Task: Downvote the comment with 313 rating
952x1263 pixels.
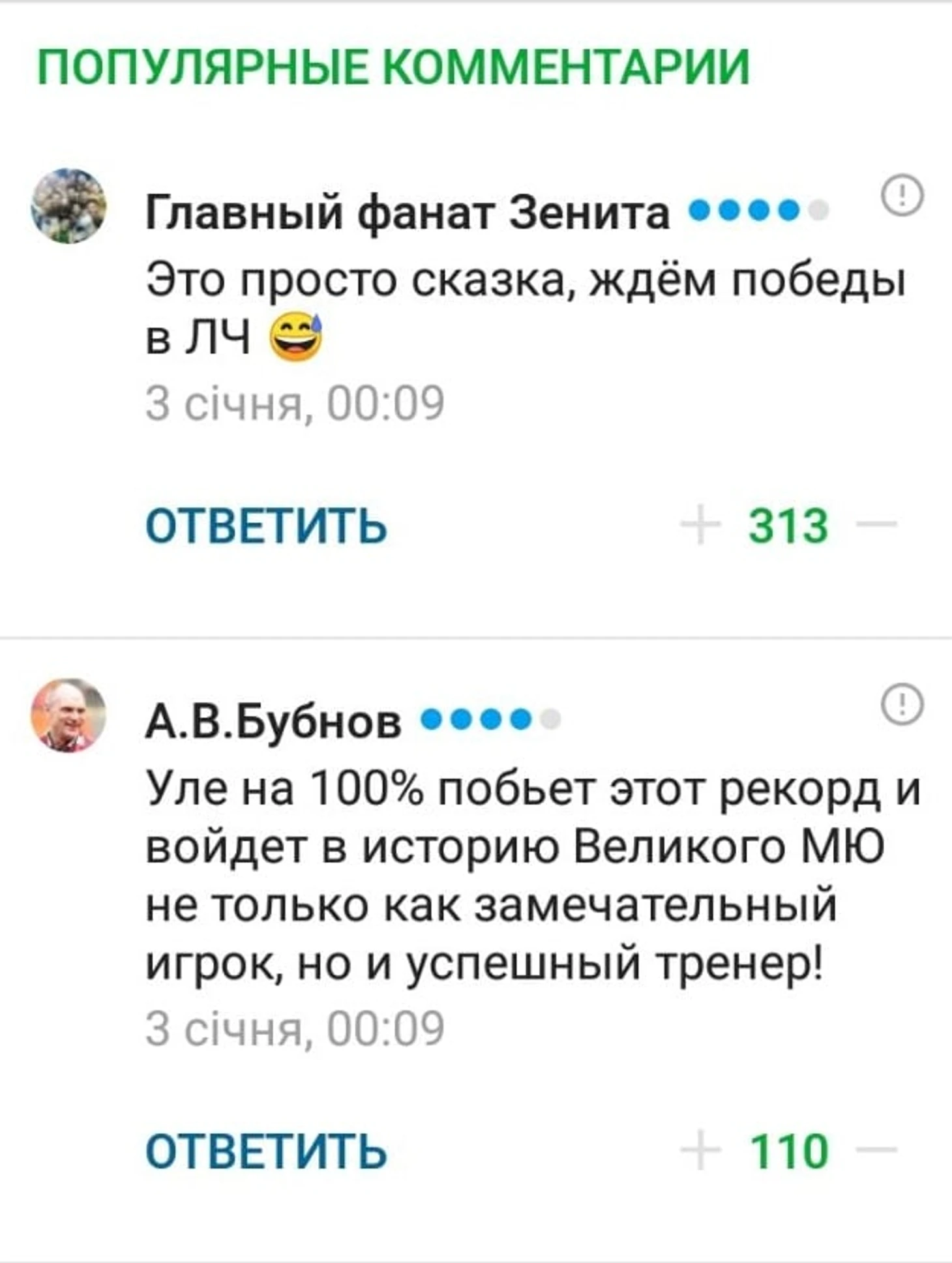Action: click(878, 524)
